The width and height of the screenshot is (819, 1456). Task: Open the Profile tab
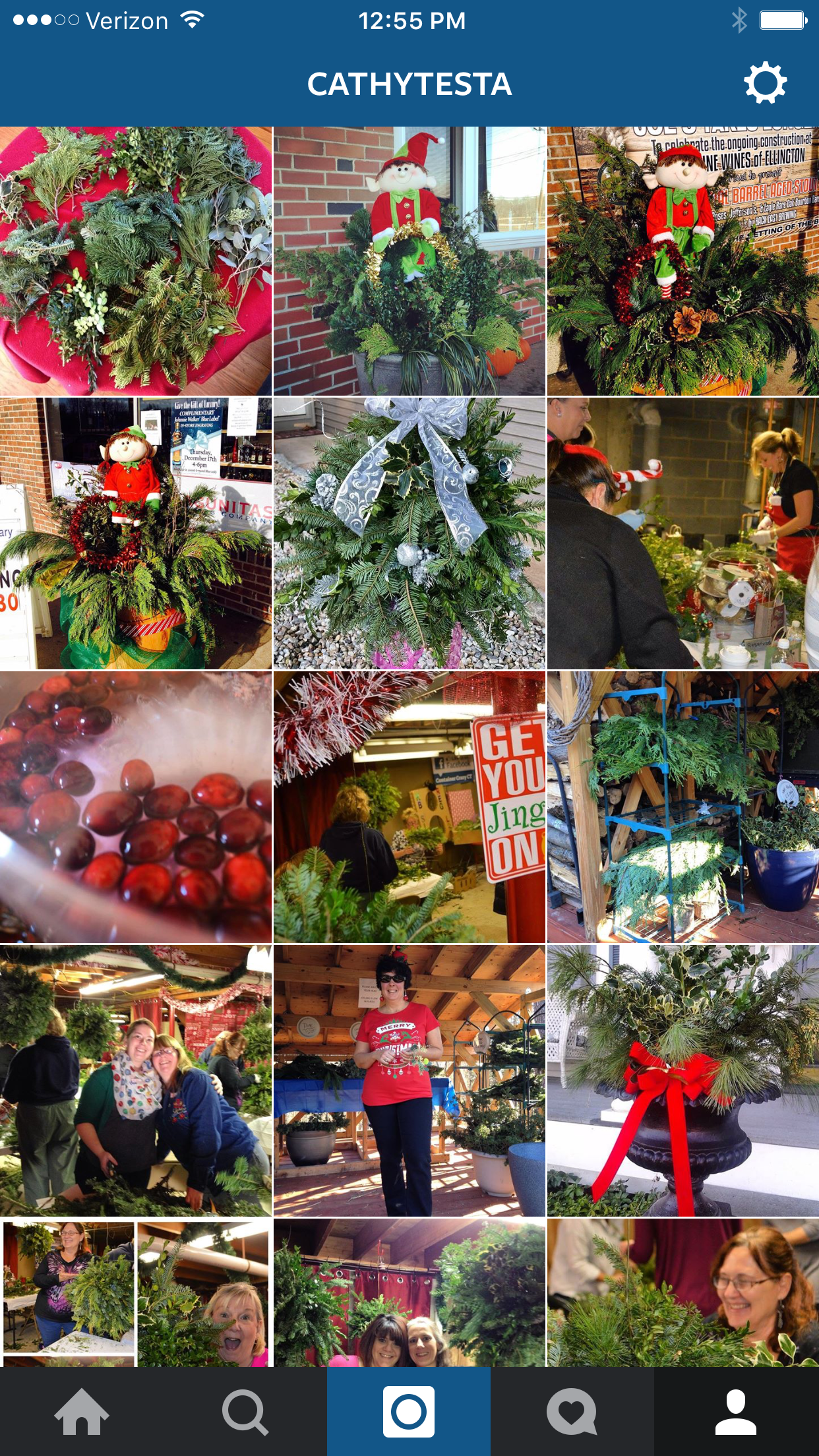tap(736, 1412)
